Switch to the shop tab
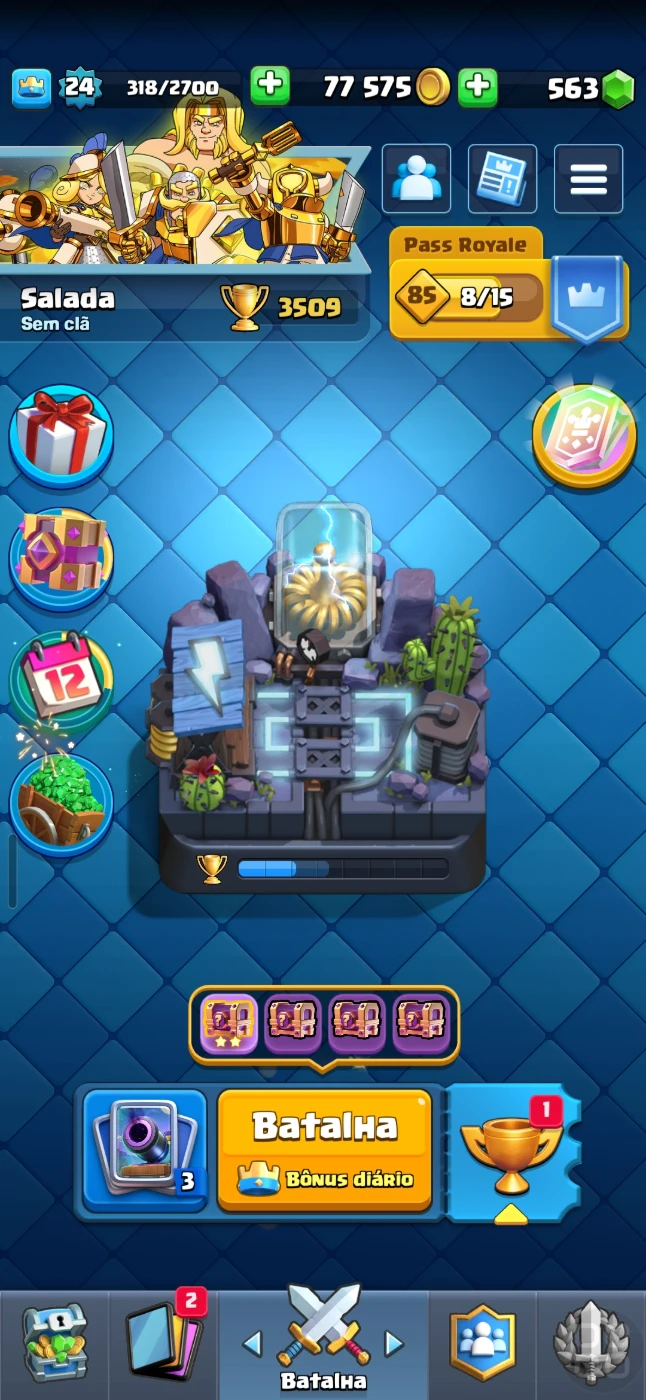The image size is (646, 1400). pos(54,1343)
